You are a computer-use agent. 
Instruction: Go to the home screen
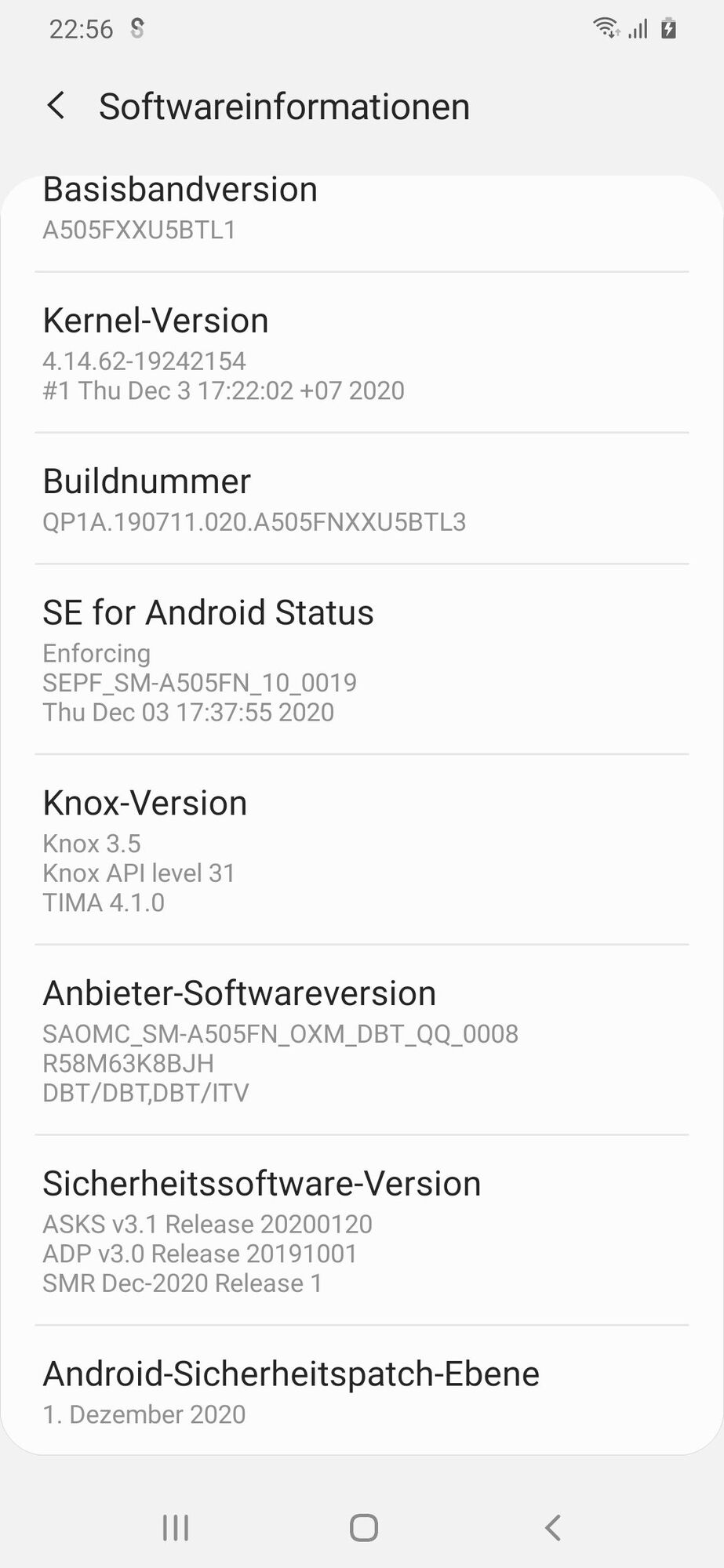363,1527
